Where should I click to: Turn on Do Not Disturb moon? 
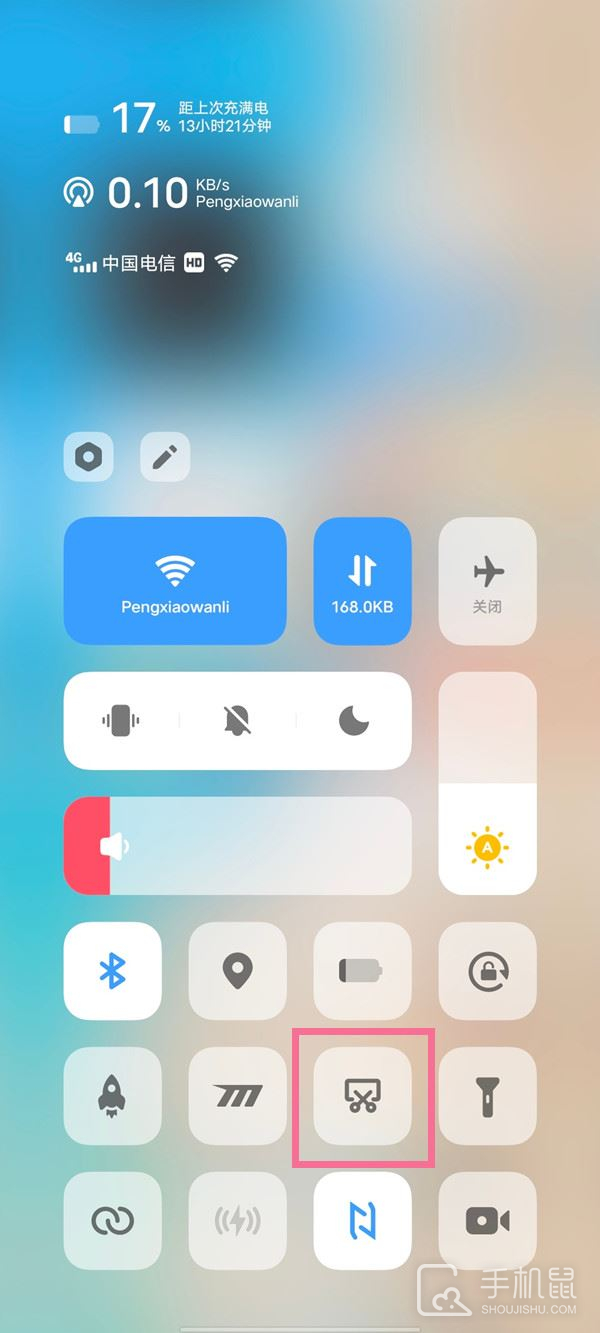[x=353, y=720]
